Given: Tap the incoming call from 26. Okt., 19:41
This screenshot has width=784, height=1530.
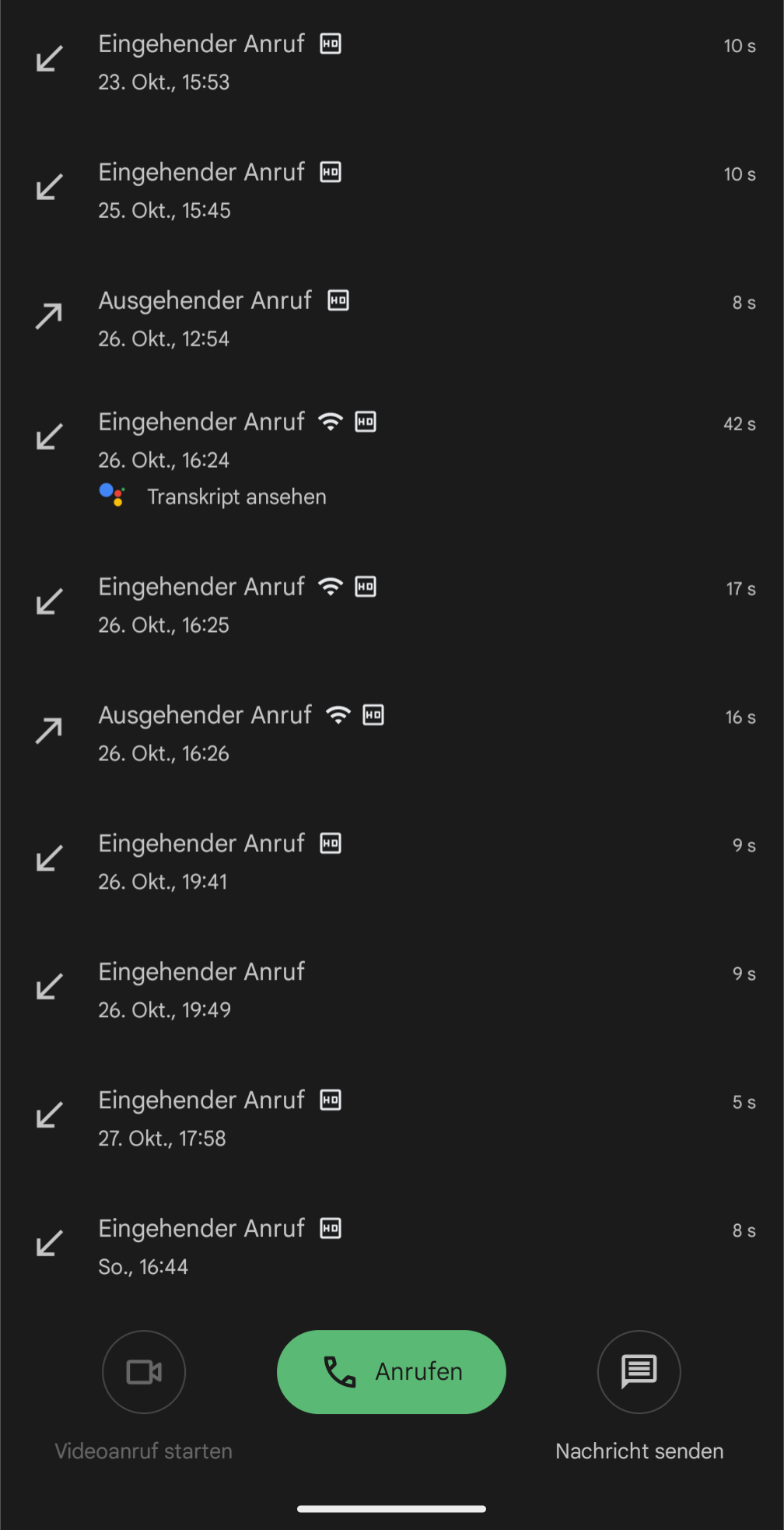Looking at the screenshot, I should pyautogui.click(x=392, y=862).
